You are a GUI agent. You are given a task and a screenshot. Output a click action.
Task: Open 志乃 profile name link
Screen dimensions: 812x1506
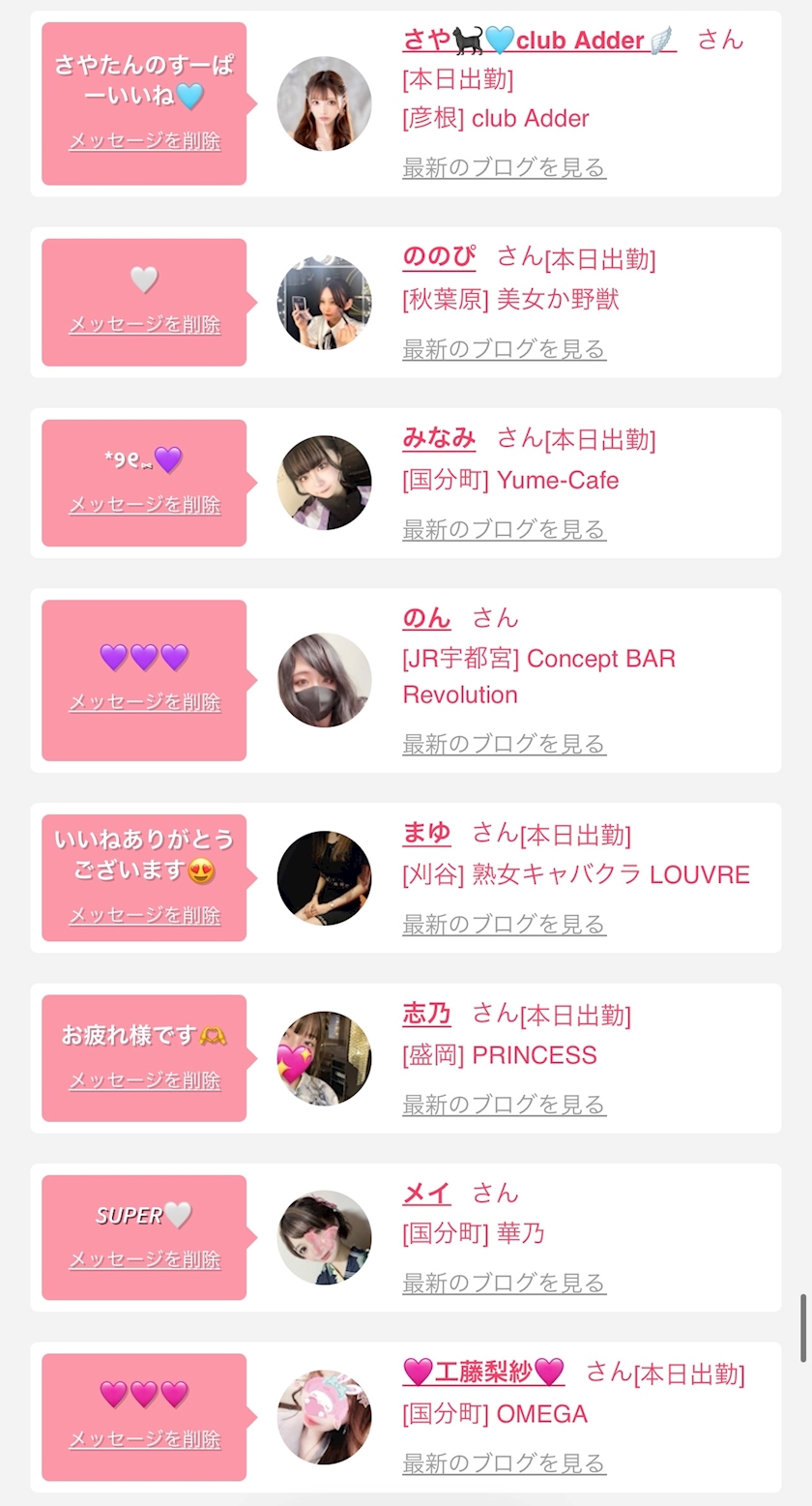[426, 1014]
